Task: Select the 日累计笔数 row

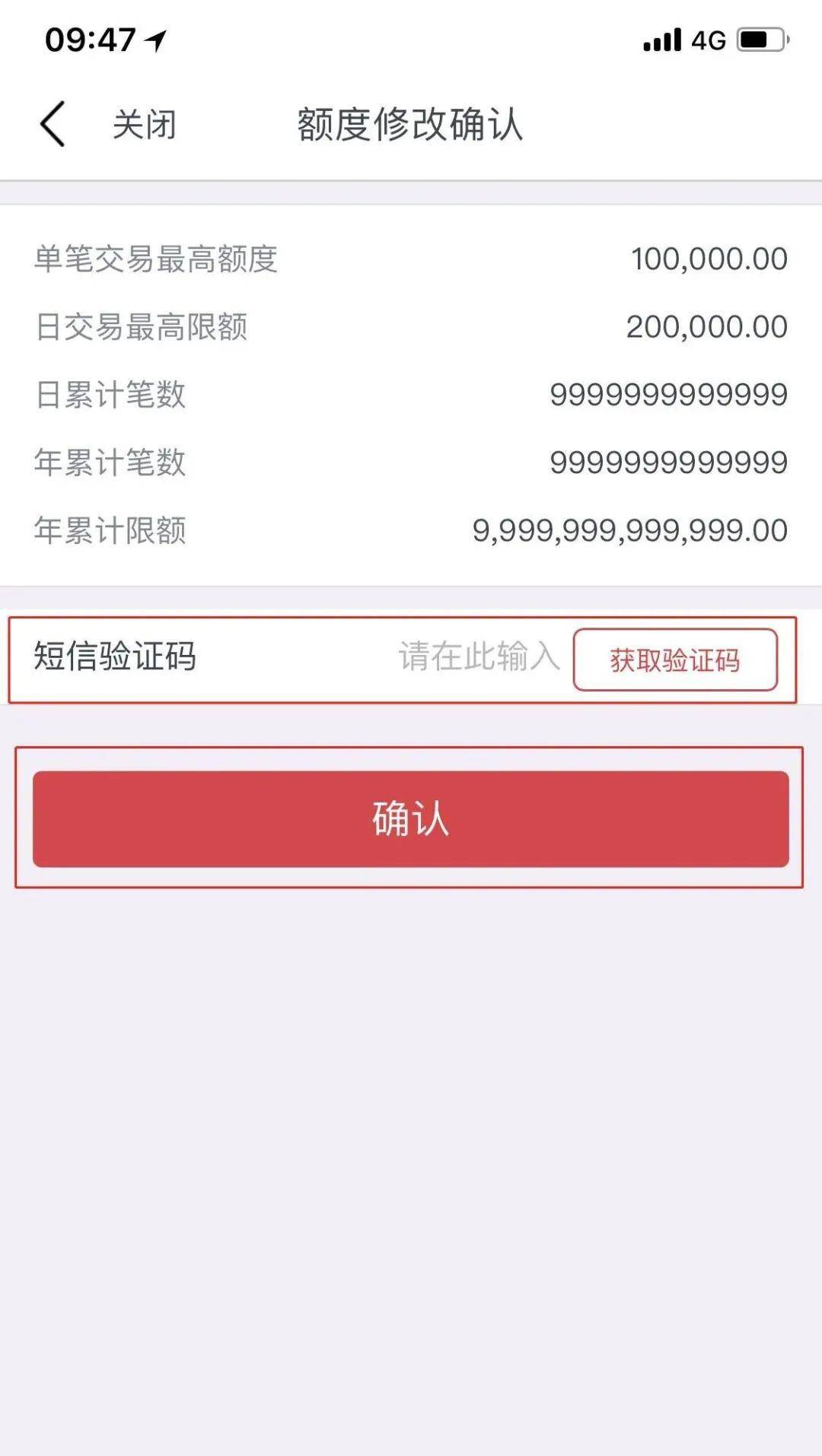Action: [411, 394]
